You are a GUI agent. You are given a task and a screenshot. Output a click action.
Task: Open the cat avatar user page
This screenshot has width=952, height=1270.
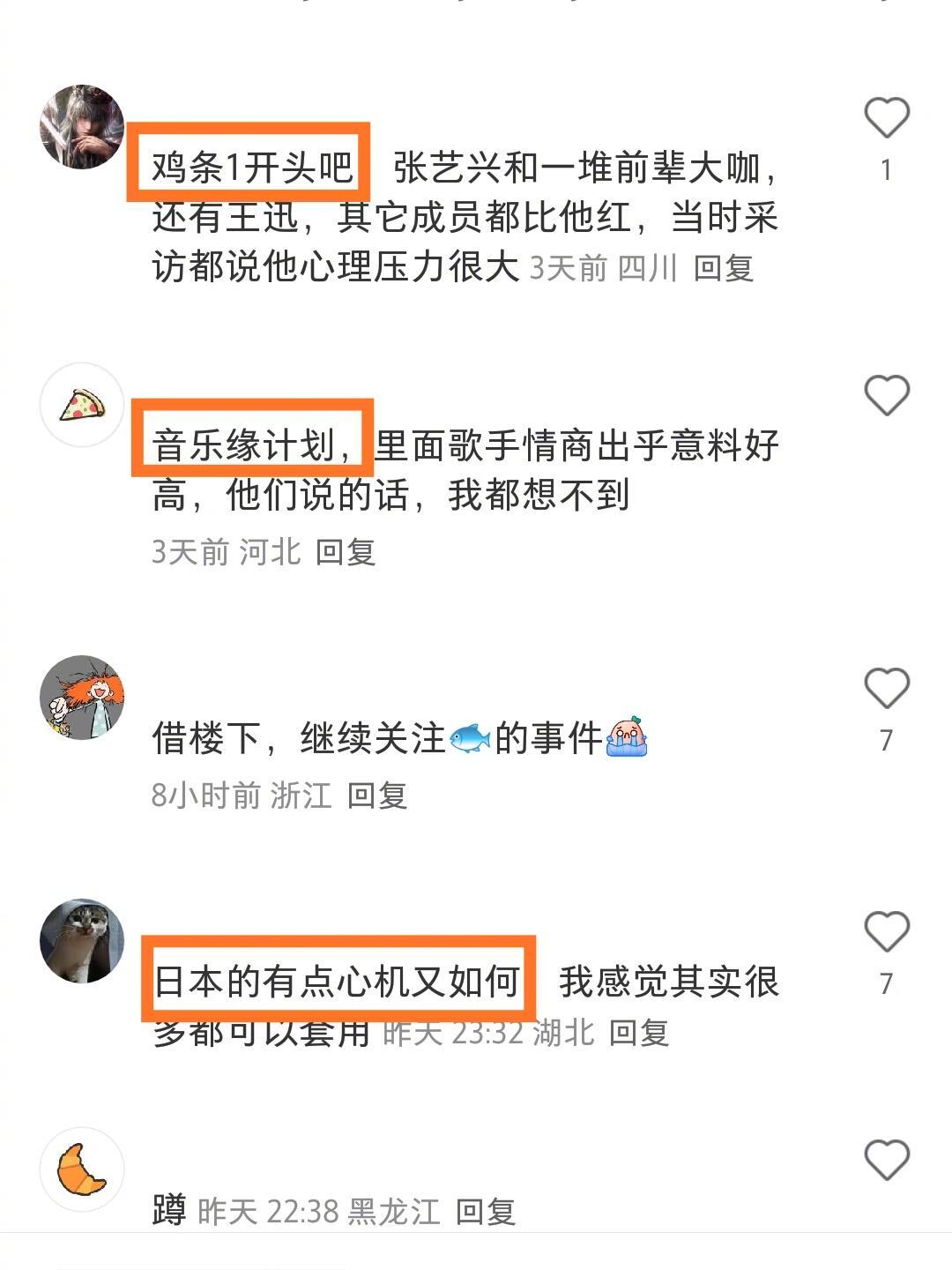coord(83,939)
